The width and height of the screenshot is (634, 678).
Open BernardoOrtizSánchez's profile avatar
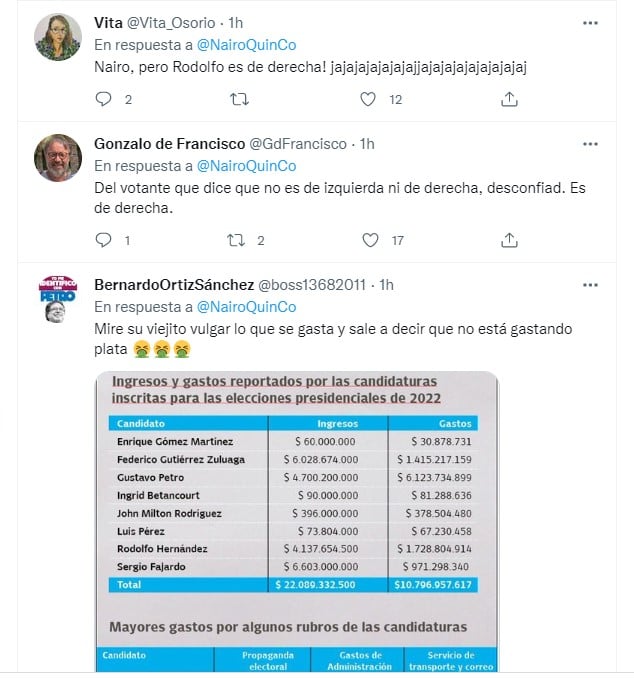[x=58, y=298]
